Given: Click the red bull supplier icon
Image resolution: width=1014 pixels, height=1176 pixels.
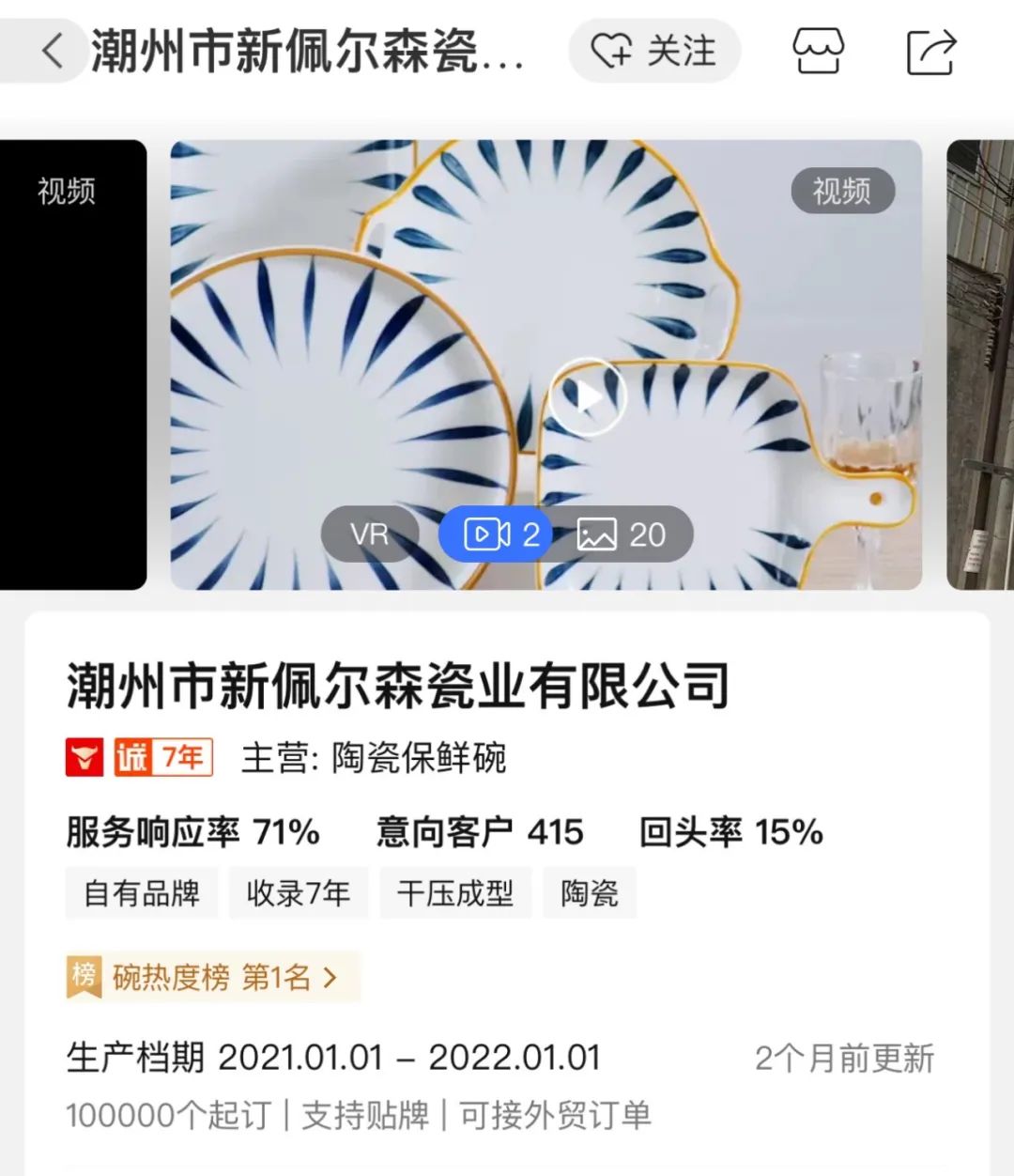Looking at the screenshot, I should tap(85, 756).
